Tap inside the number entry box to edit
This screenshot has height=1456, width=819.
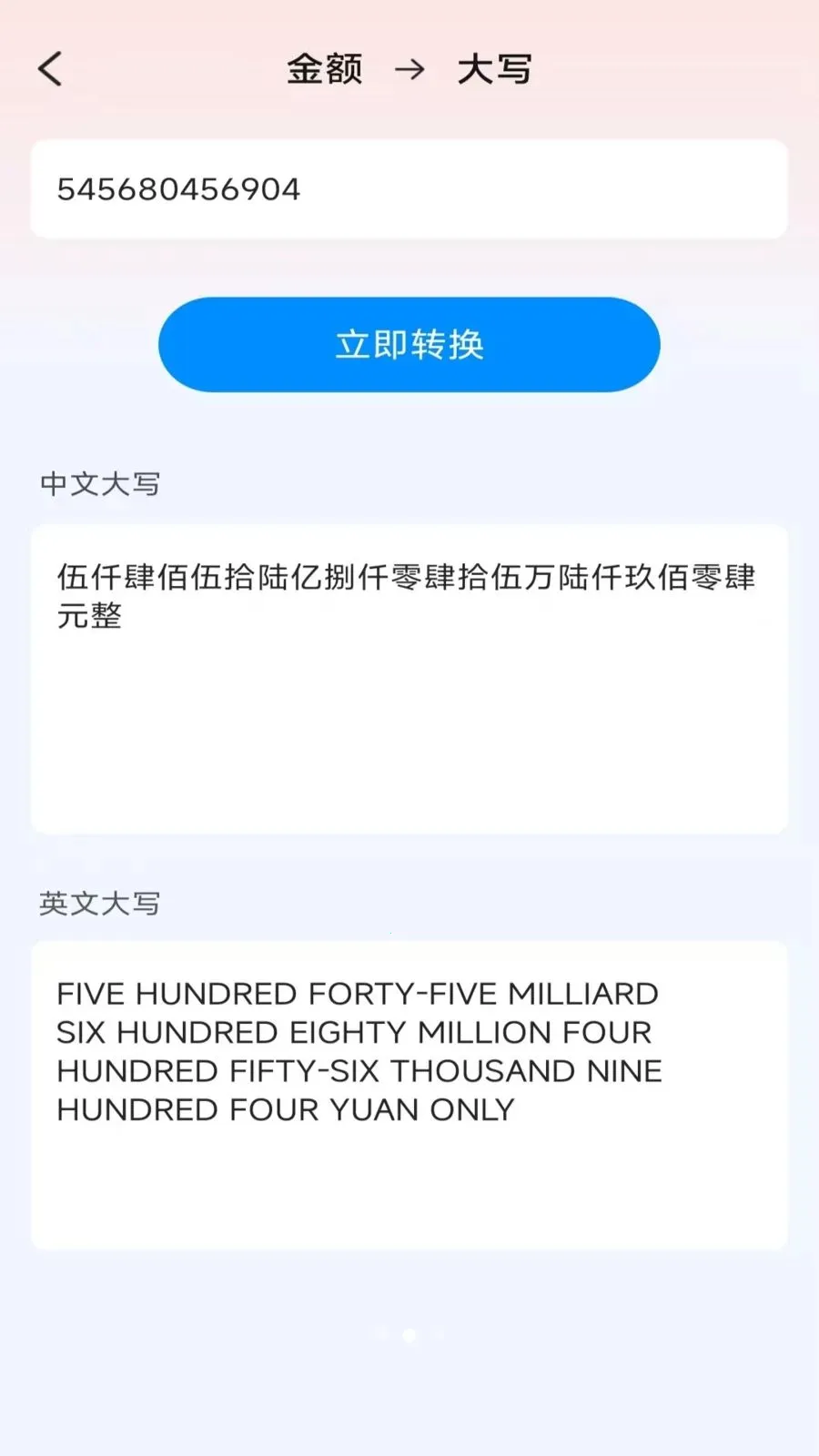tap(409, 188)
